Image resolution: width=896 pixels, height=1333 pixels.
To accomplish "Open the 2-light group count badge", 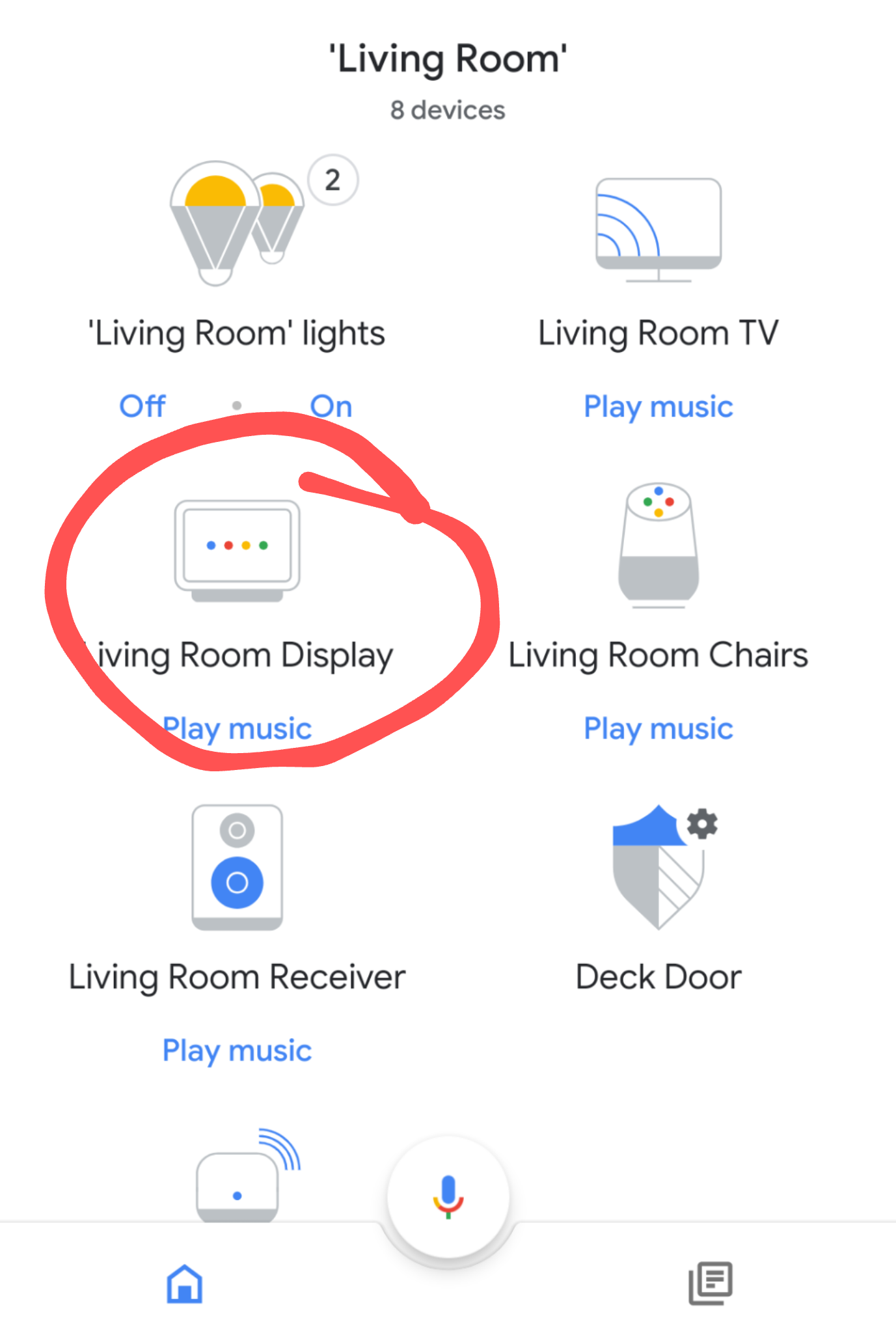I will [333, 181].
